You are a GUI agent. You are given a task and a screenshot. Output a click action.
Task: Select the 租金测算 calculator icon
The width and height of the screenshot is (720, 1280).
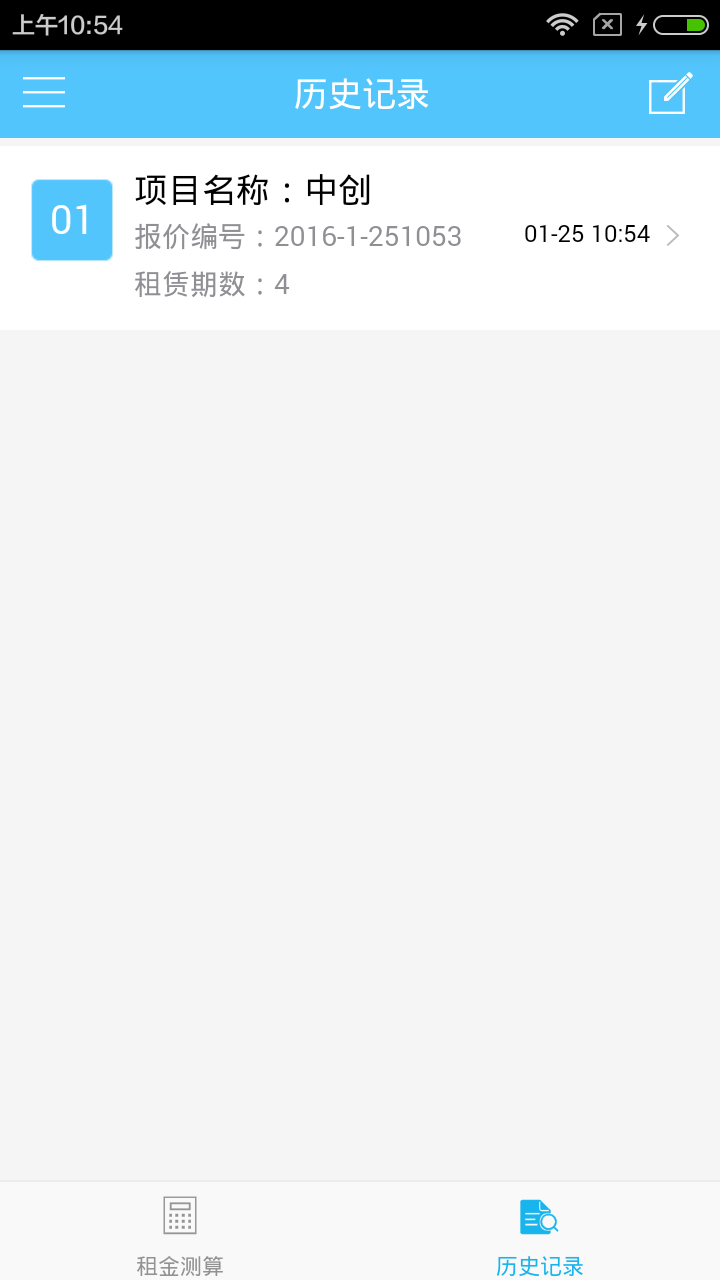(179, 1215)
